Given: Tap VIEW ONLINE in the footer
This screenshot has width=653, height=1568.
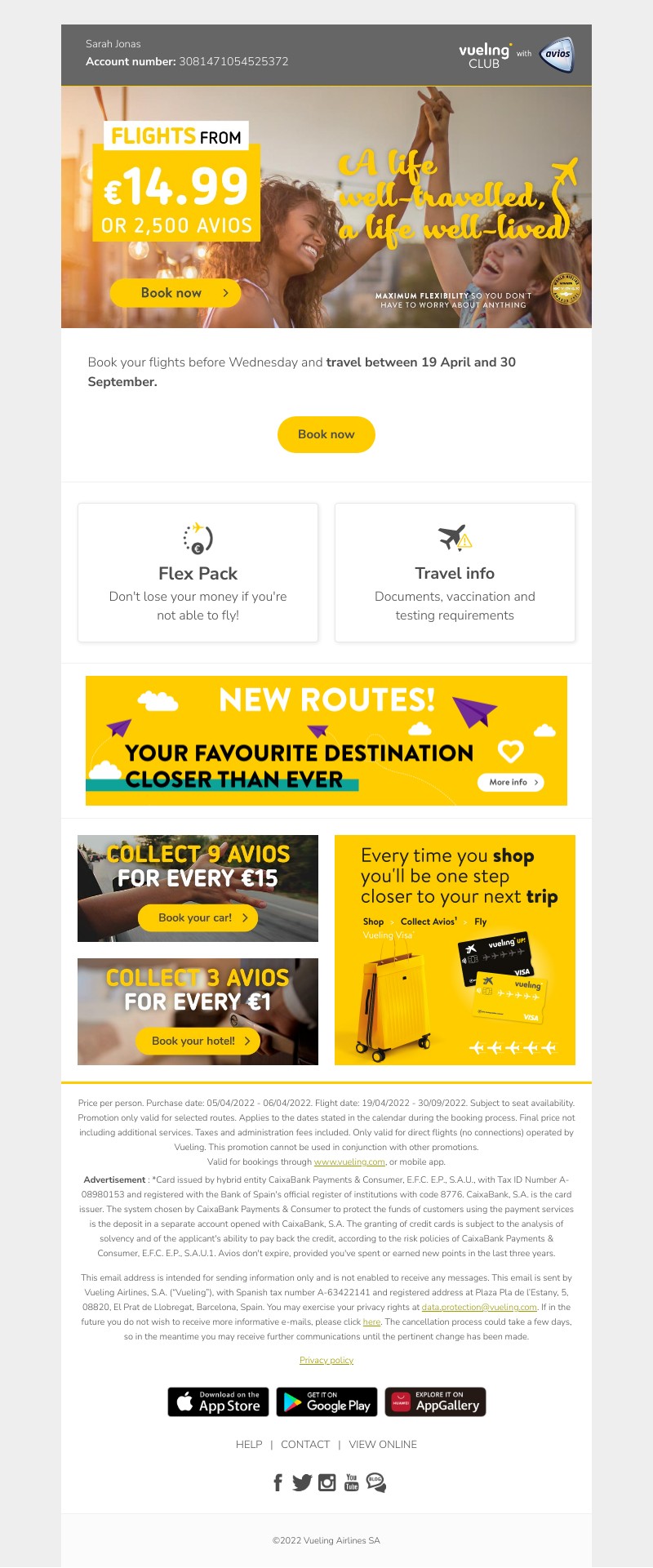Looking at the screenshot, I should (383, 1444).
